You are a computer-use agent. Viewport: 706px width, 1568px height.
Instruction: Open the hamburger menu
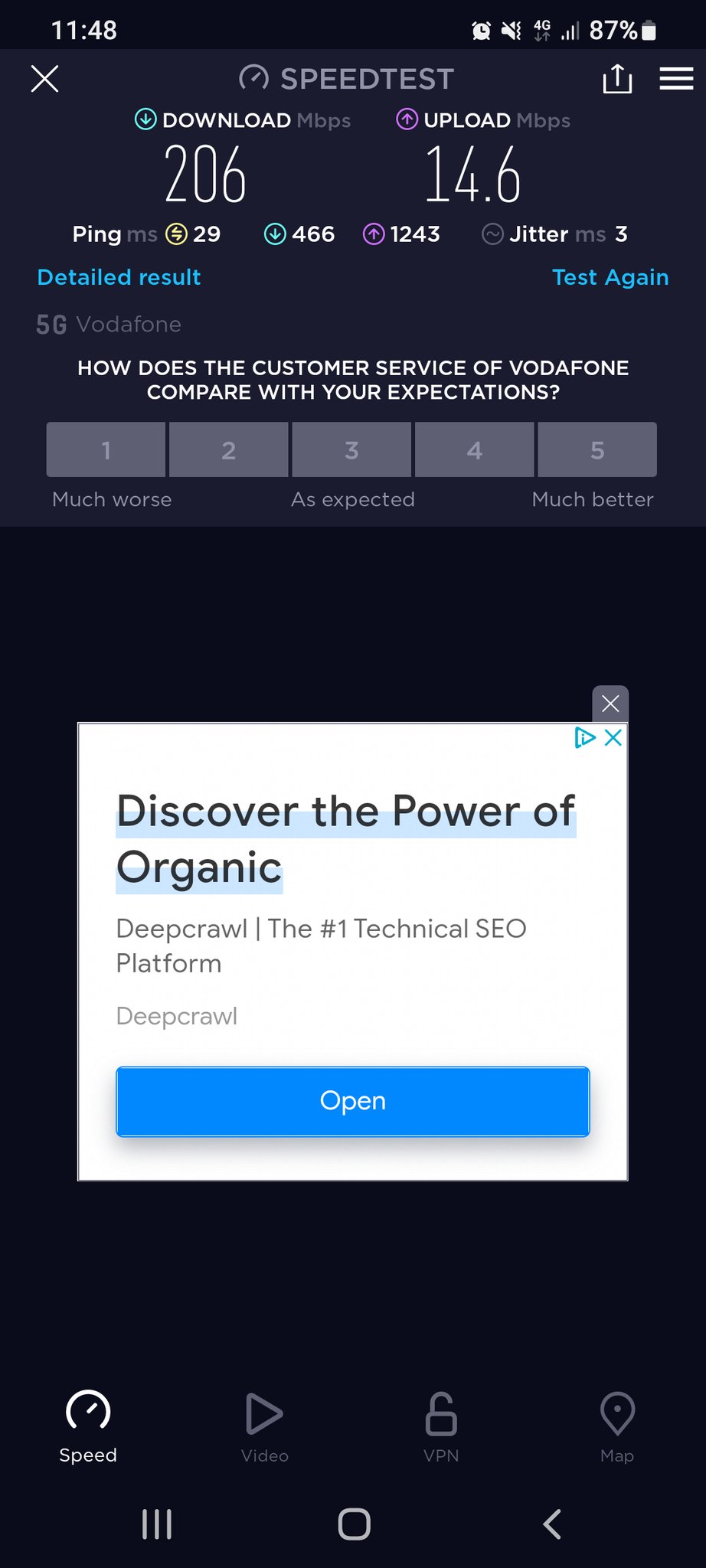pos(676,78)
